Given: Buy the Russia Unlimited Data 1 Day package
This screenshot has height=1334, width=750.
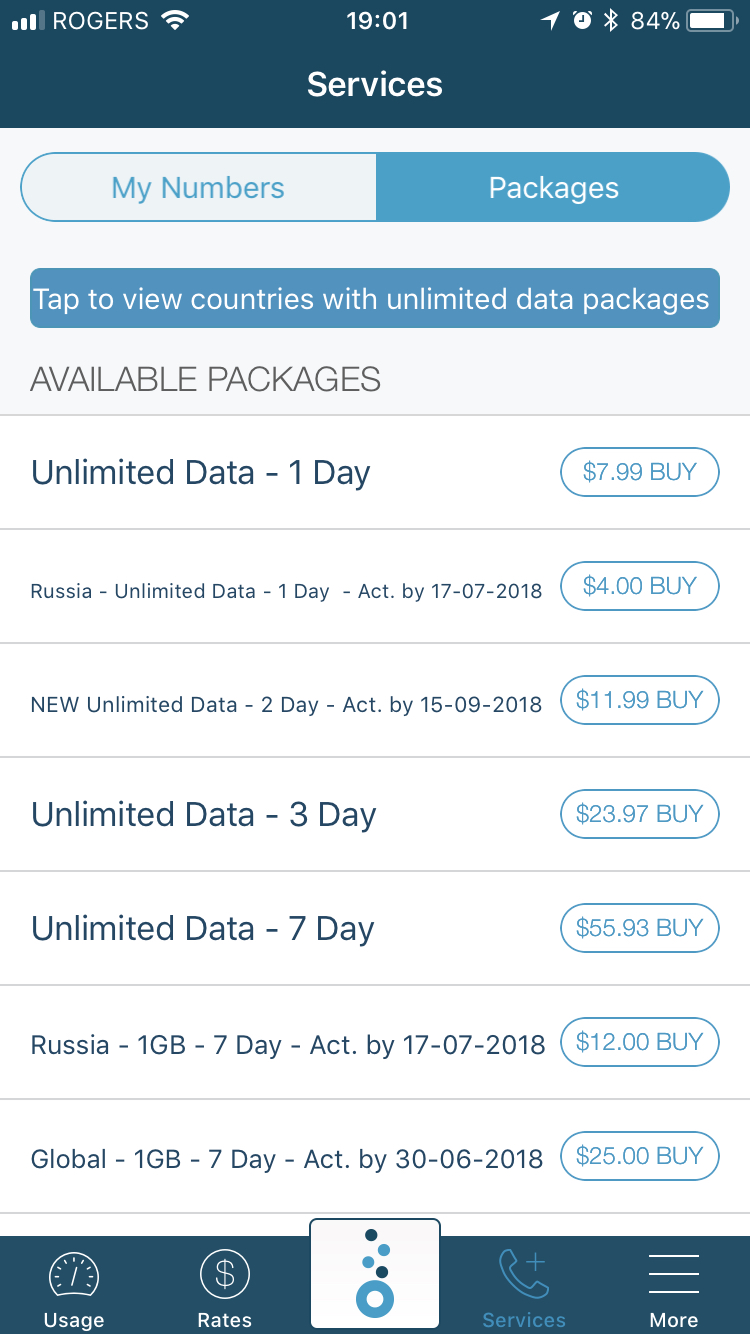Looking at the screenshot, I should tap(639, 586).
